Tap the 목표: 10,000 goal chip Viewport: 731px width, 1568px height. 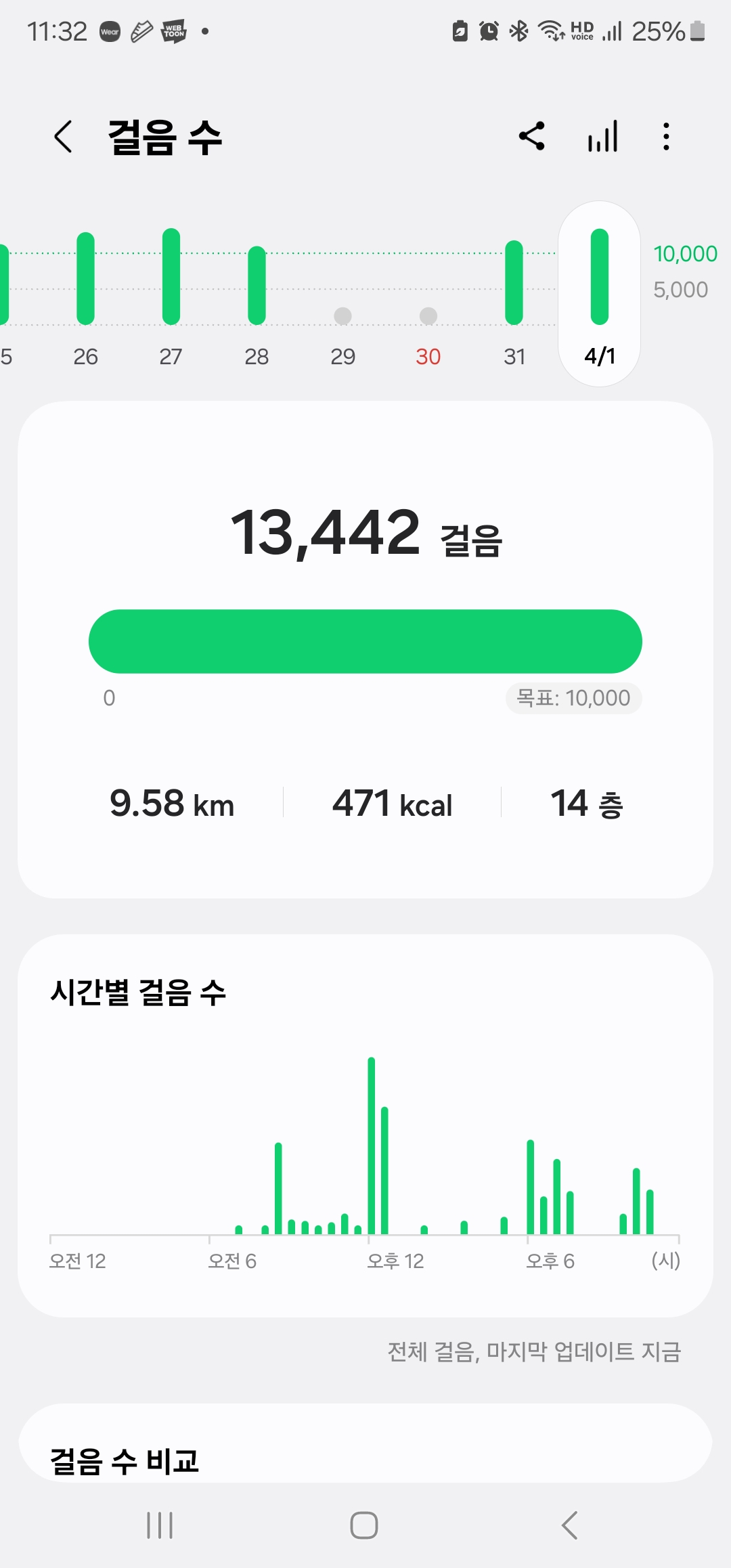click(x=573, y=698)
